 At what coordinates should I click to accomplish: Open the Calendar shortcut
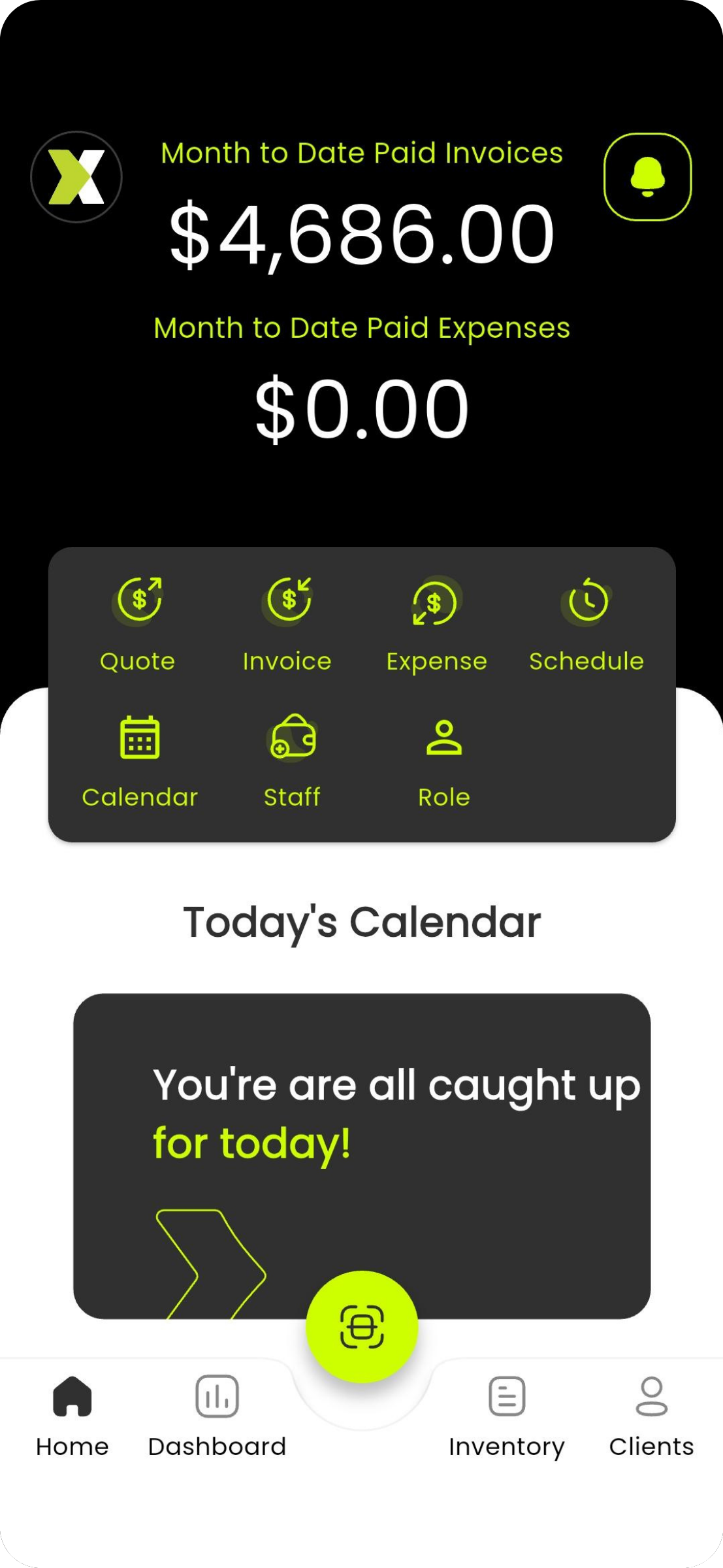point(140,761)
